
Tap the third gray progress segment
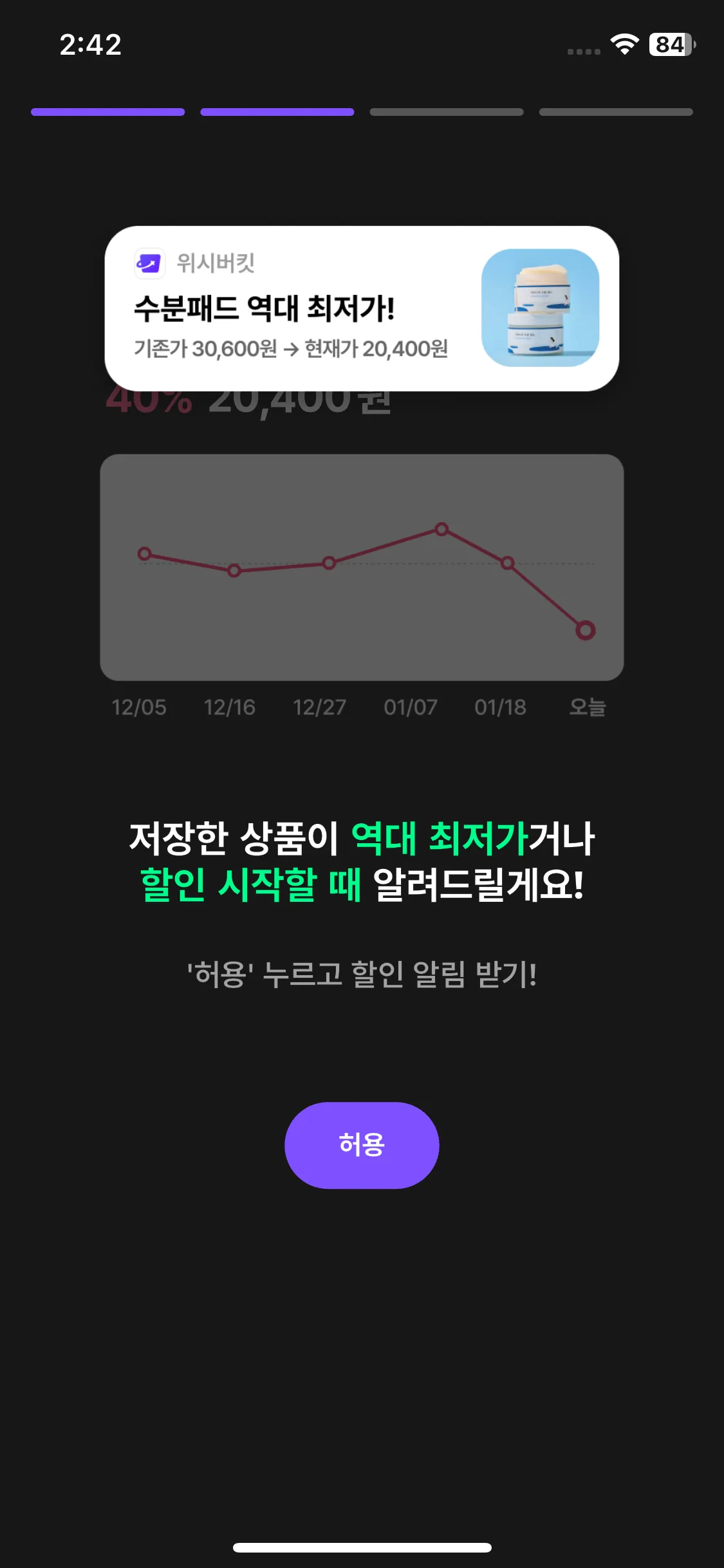446,111
